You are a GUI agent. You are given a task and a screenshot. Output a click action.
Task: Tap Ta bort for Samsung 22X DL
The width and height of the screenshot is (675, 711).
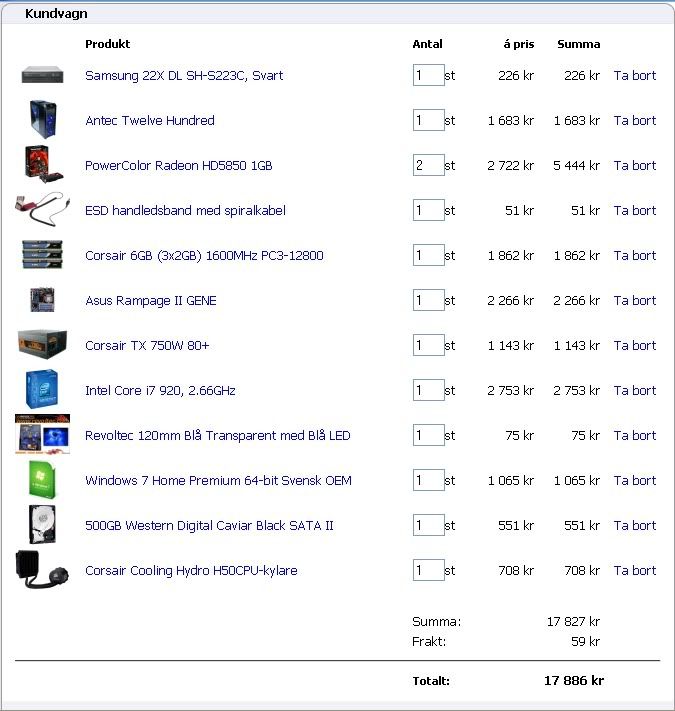[x=634, y=76]
